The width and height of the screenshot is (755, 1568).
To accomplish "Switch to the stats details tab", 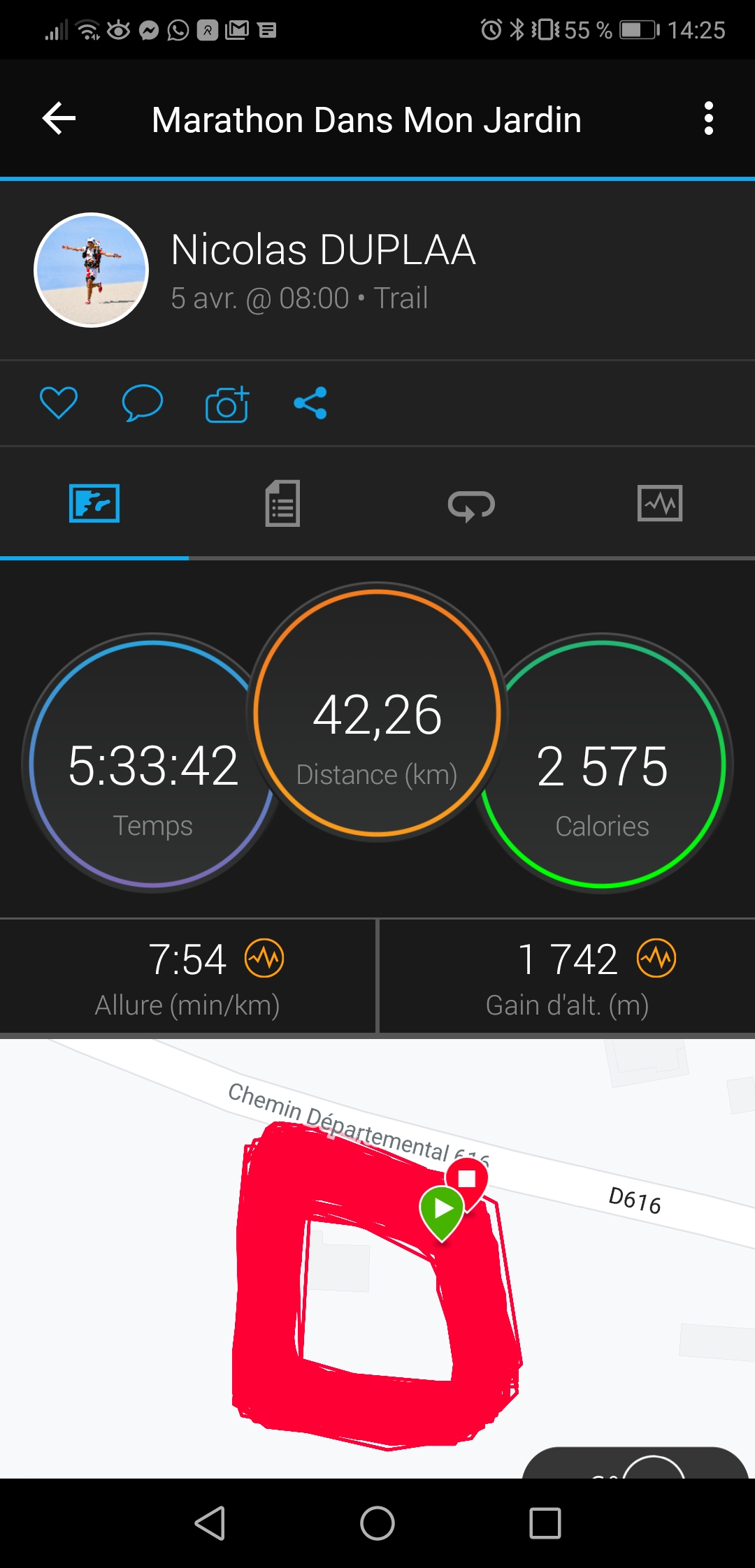I will point(282,503).
